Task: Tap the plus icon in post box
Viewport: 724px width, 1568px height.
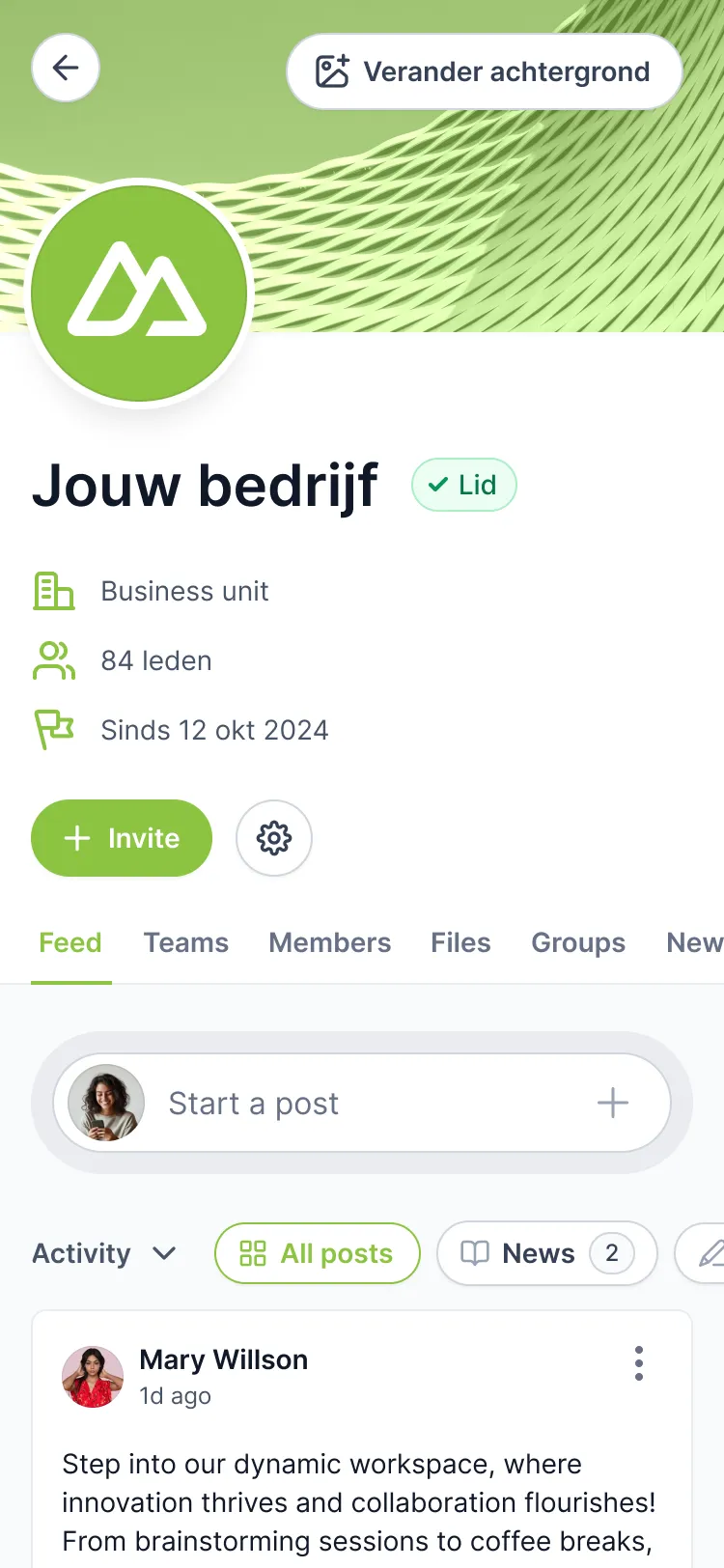Action: [x=613, y=1103]
